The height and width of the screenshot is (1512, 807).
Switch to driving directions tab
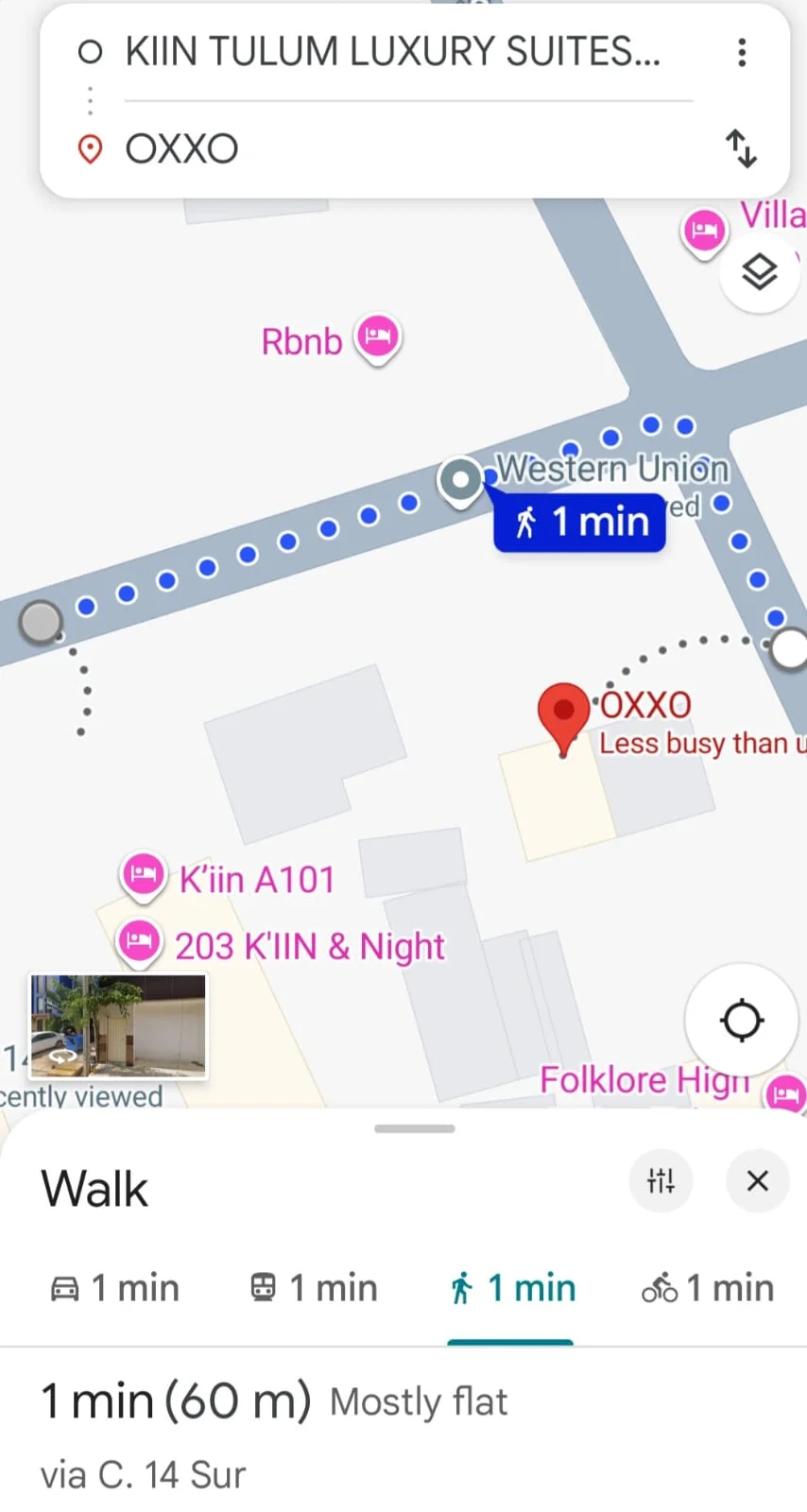tap(114, 1288)
